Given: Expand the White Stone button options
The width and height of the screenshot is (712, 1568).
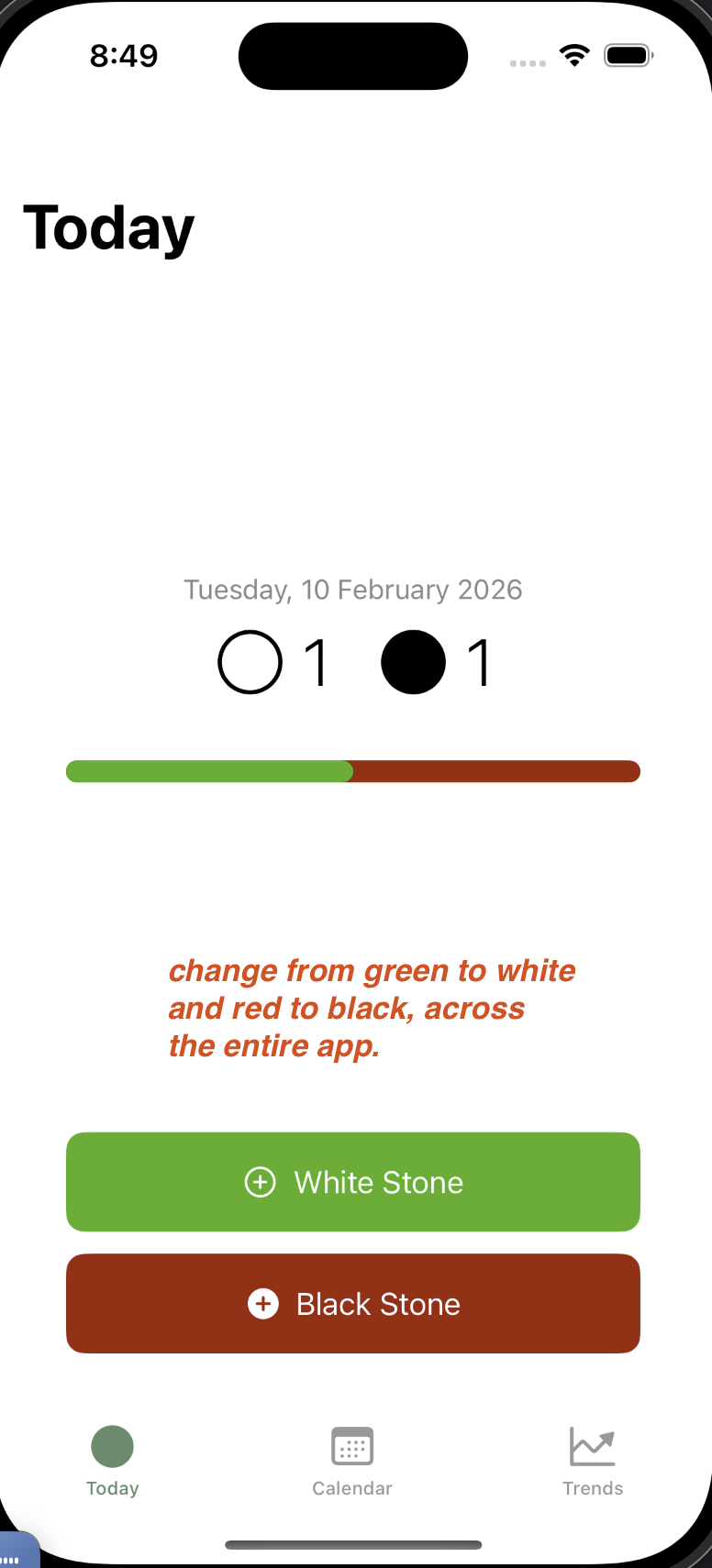Looking at the screenshot, I should pyautogui.click(x=352, y=1182).
